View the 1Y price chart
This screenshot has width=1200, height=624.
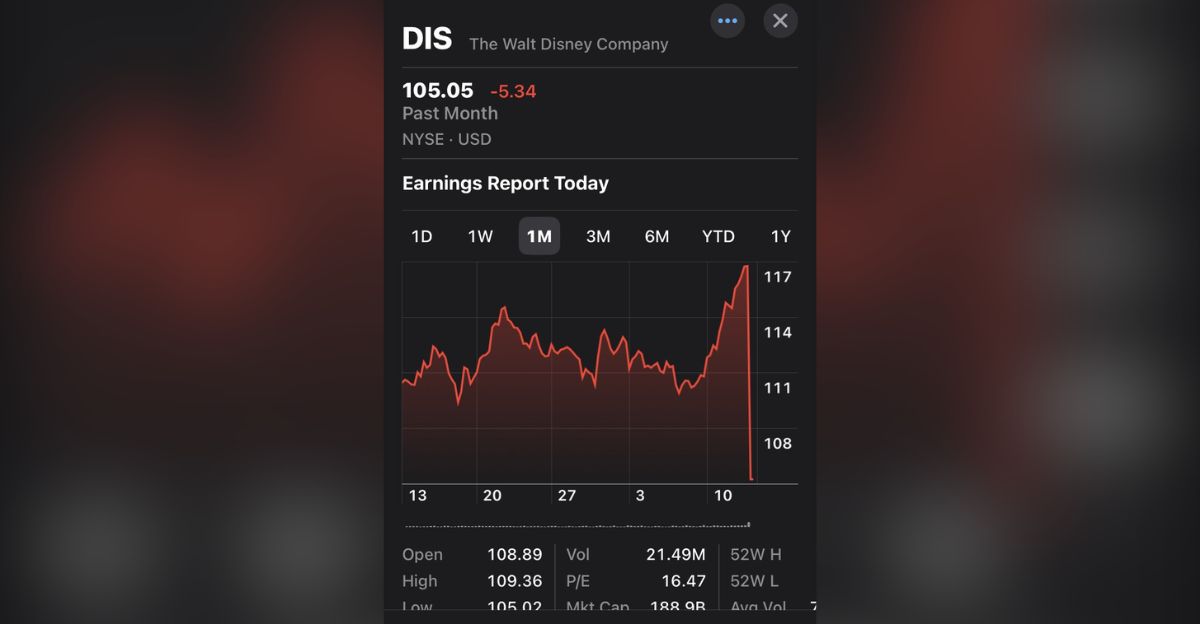pyautogui.click(x=780, y=237)
